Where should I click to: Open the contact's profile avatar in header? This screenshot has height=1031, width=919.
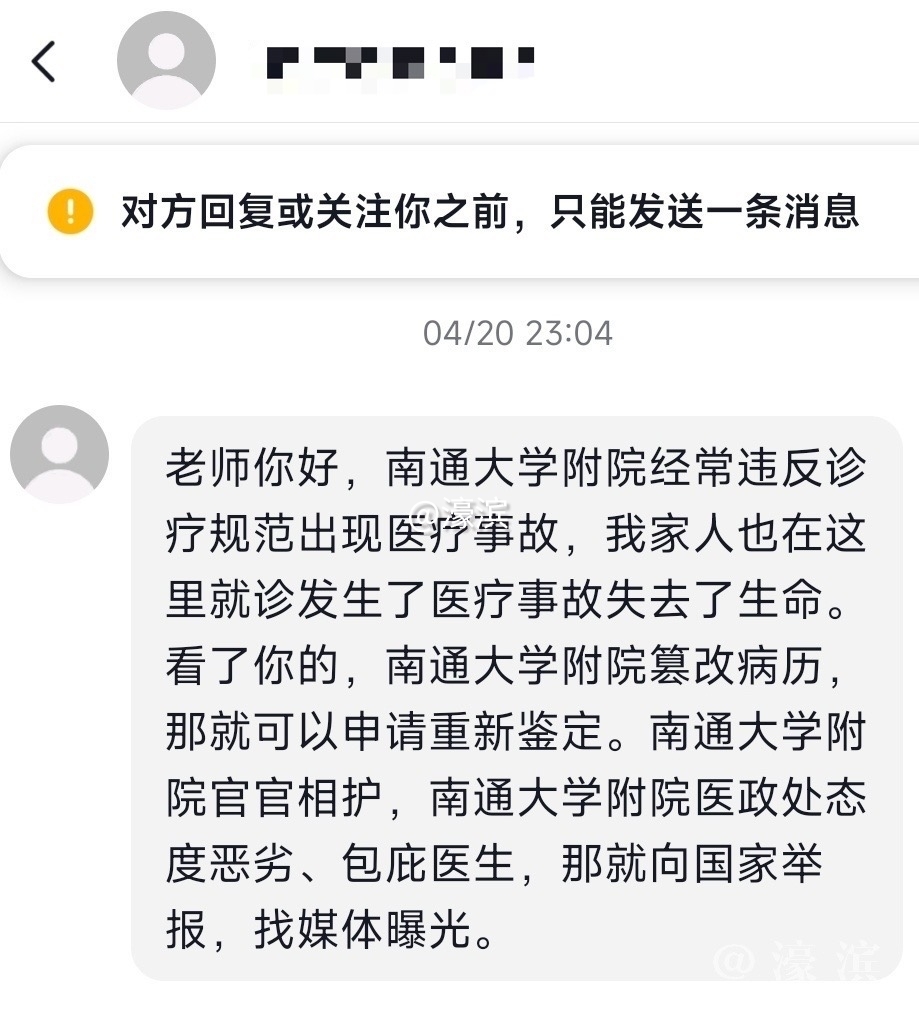point(166,60)
